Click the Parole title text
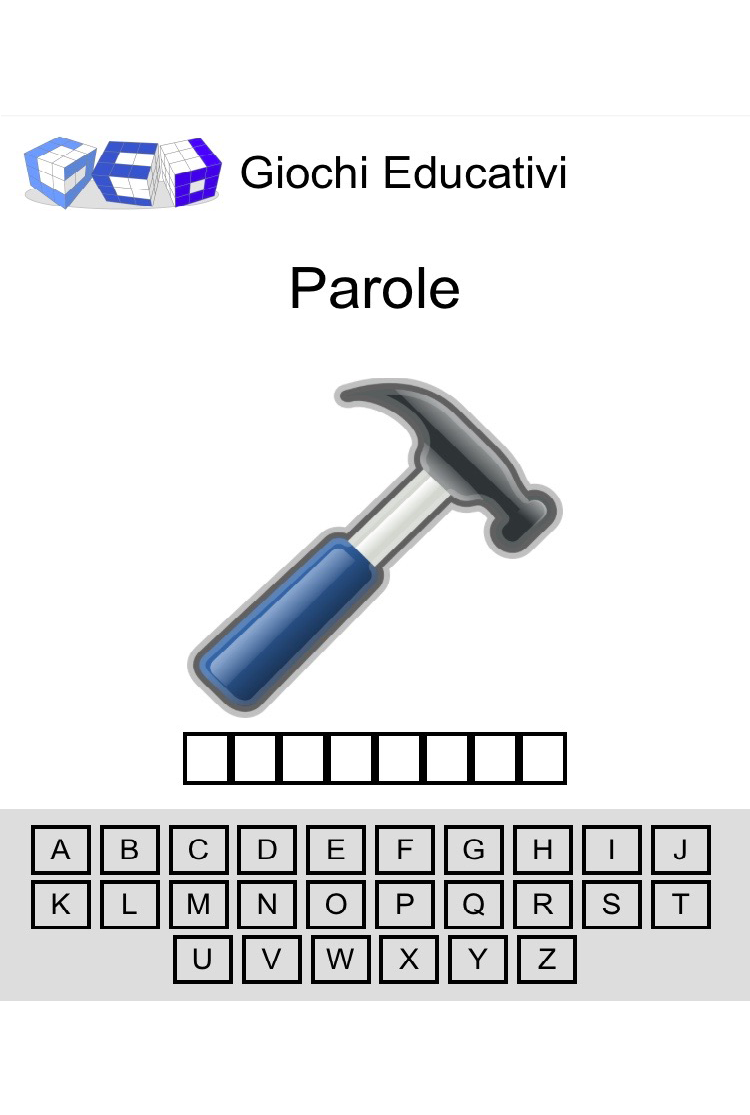The width and height of the screenshot is (750, 1115). tap(375, 288)
